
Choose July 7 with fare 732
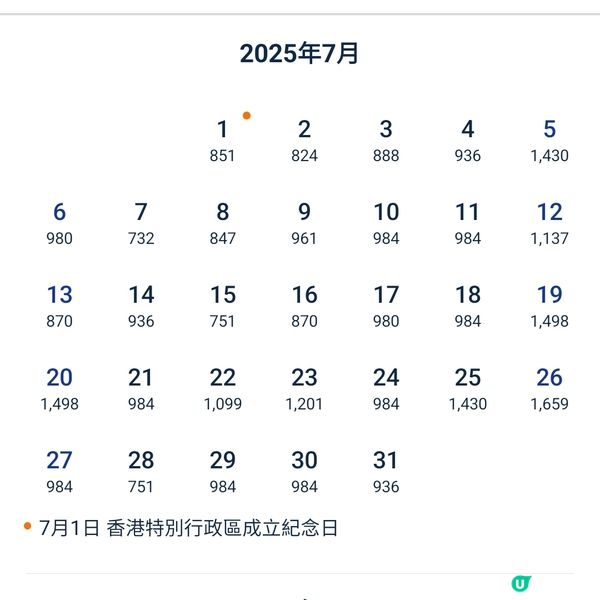(x=141, y=223)
